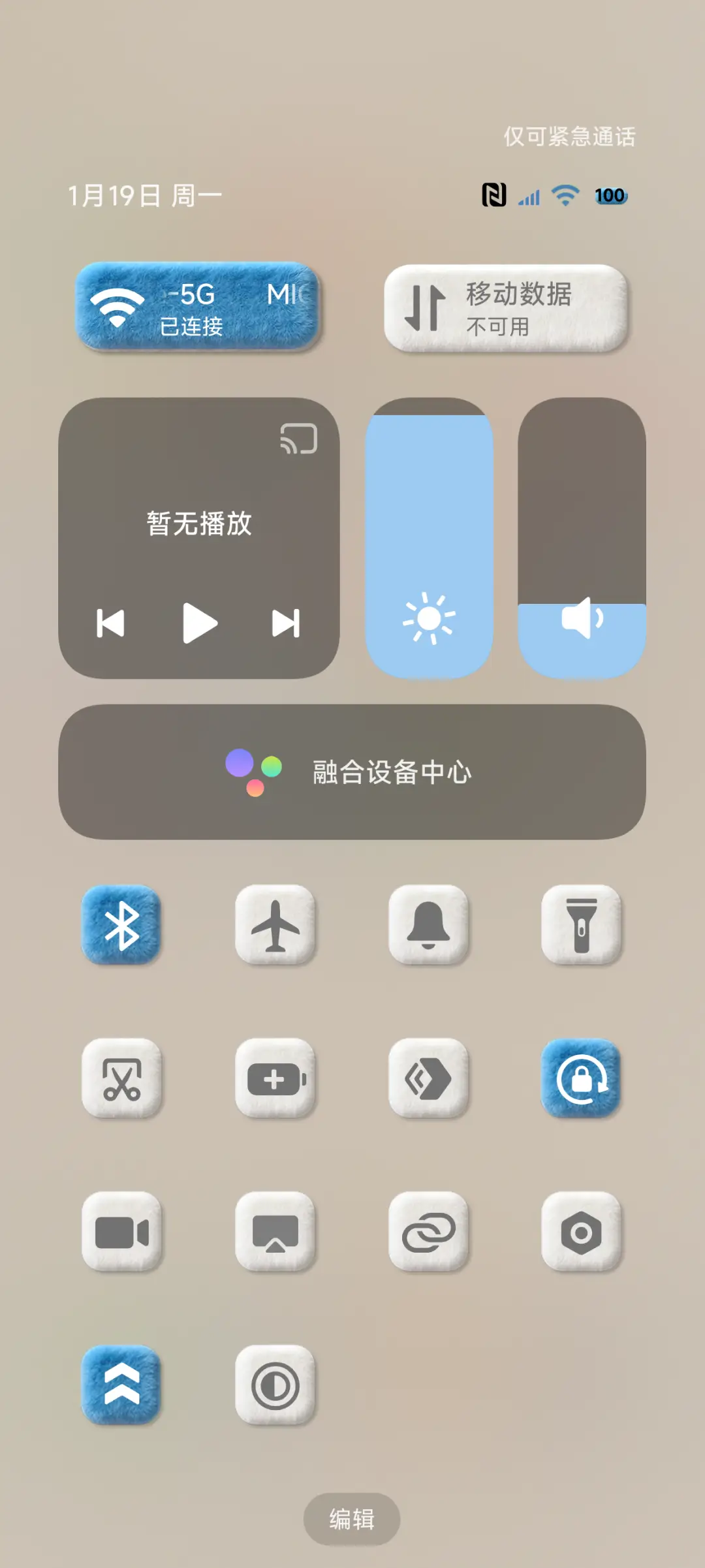This screenshot has height=1568, width=705.
Task: Tap the 编辑 button at the bottom
Action: [x=351, y=1518]
